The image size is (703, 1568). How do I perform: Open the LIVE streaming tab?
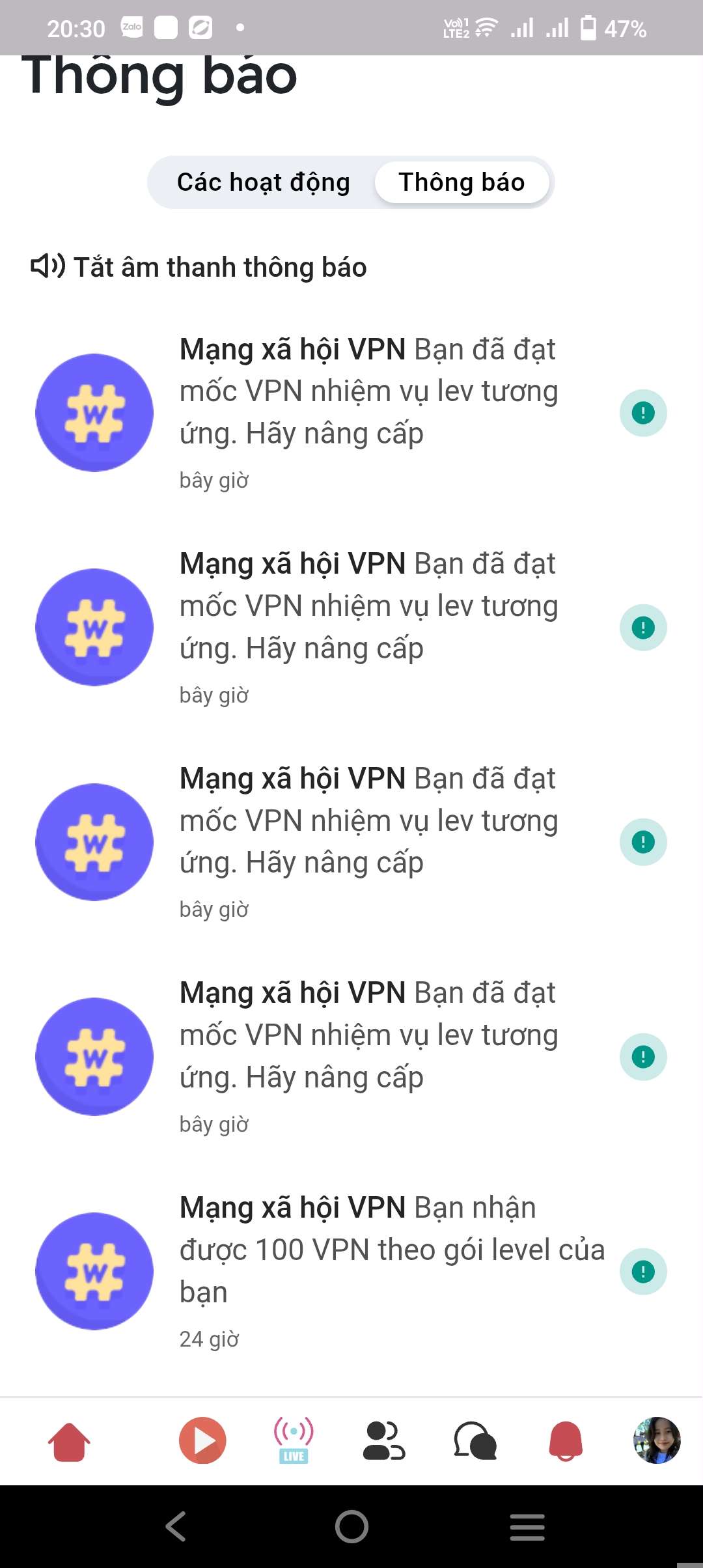pos(294,1440)
